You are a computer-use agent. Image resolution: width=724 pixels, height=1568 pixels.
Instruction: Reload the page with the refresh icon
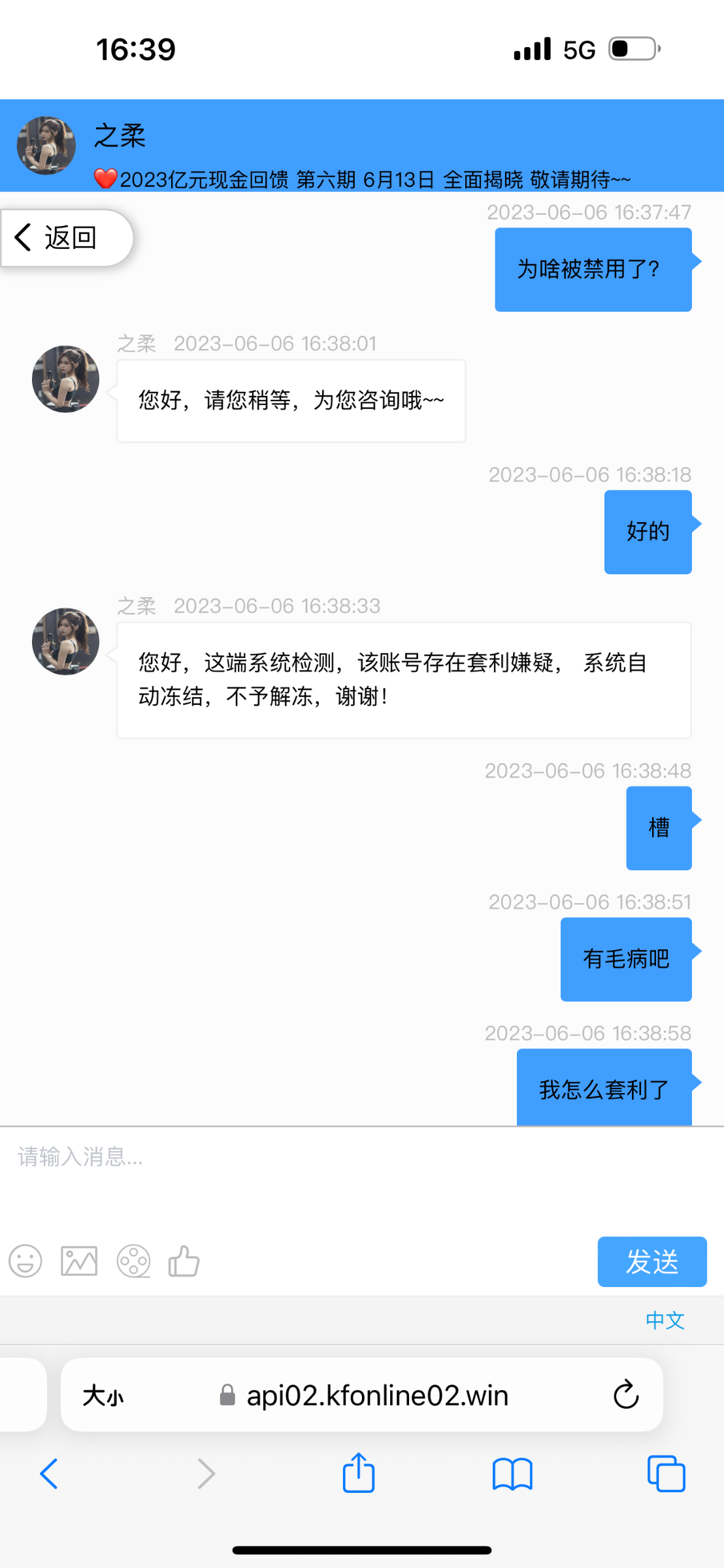tap(626, 1395)
